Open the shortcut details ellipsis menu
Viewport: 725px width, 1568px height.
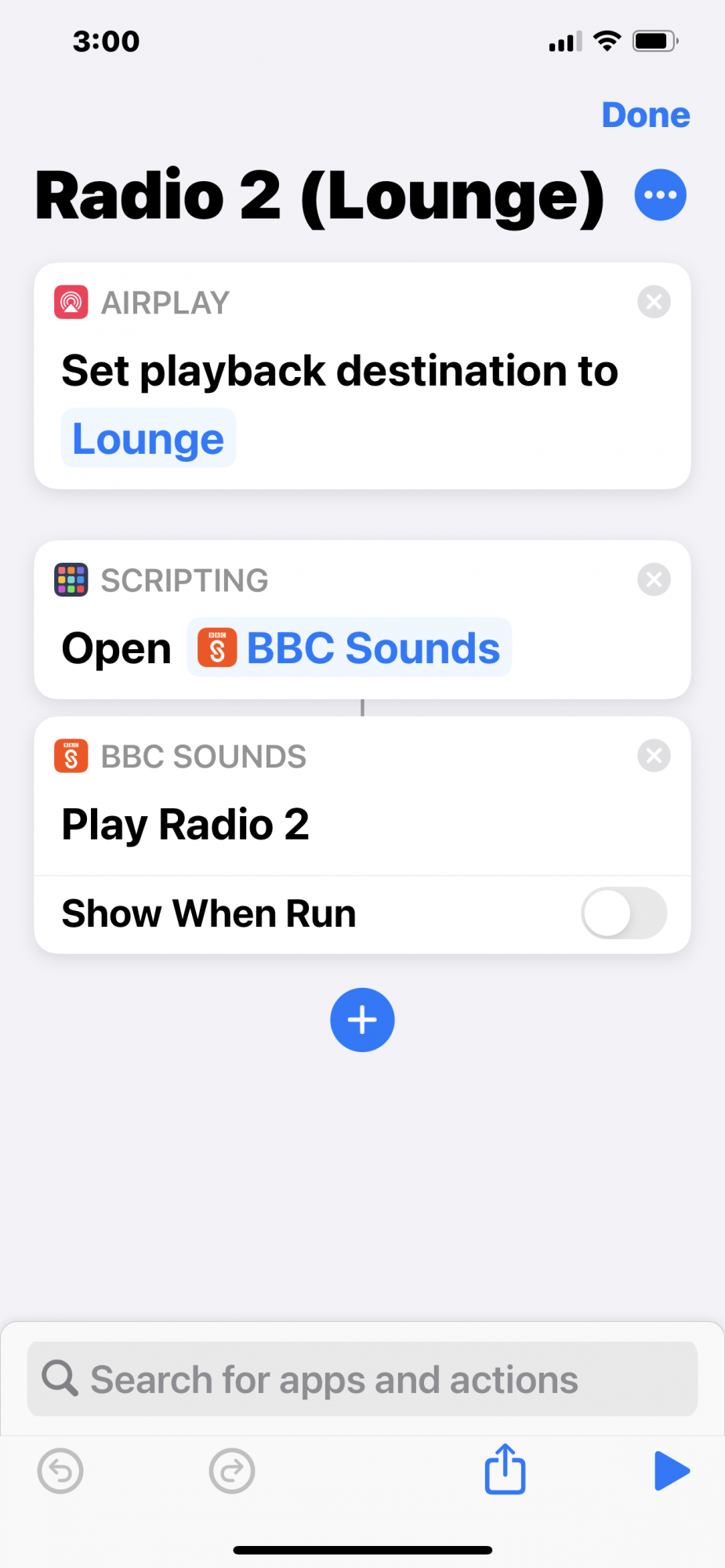click(x=660, y=195)
